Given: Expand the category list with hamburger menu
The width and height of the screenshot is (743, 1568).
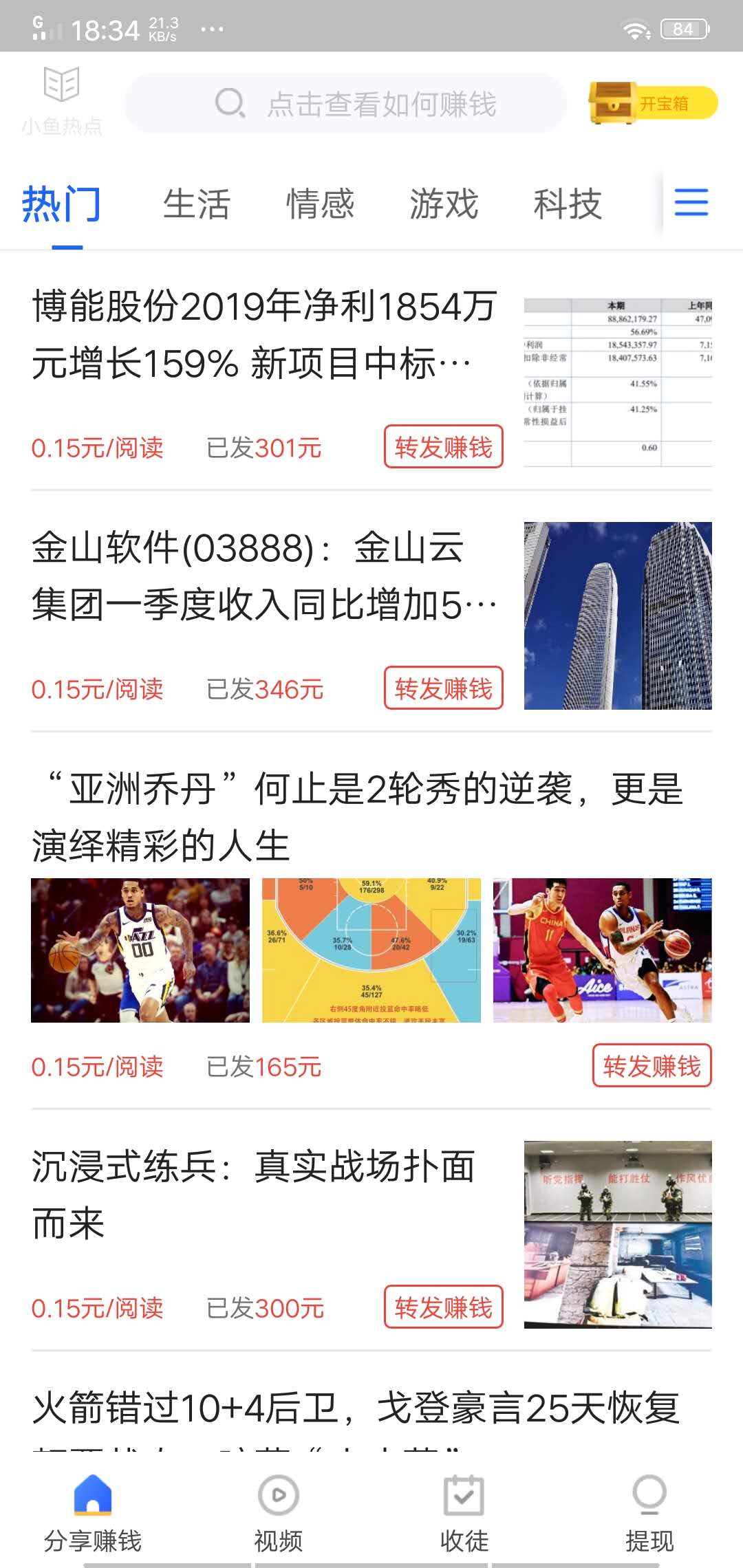Looking at the screenshot, I should tap(692, 203).
